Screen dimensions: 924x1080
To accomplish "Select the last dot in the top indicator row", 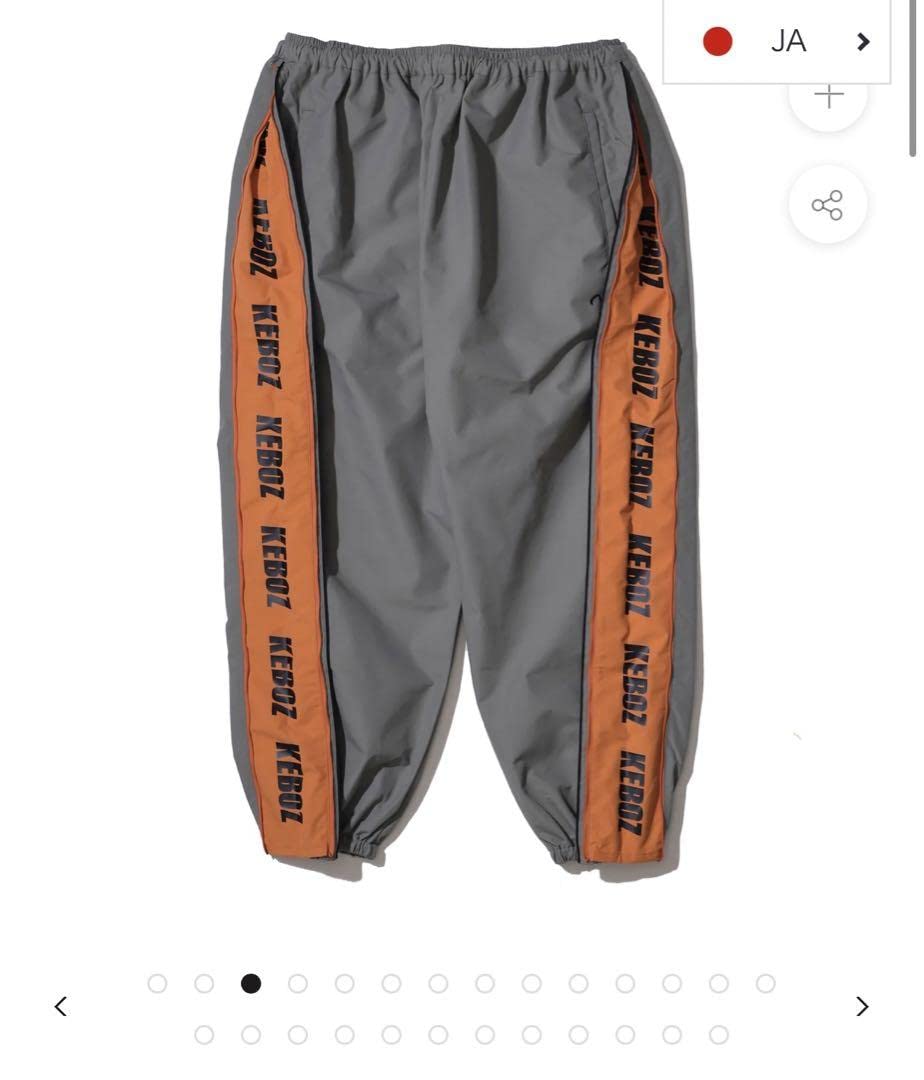I will [x=765, y=984].
